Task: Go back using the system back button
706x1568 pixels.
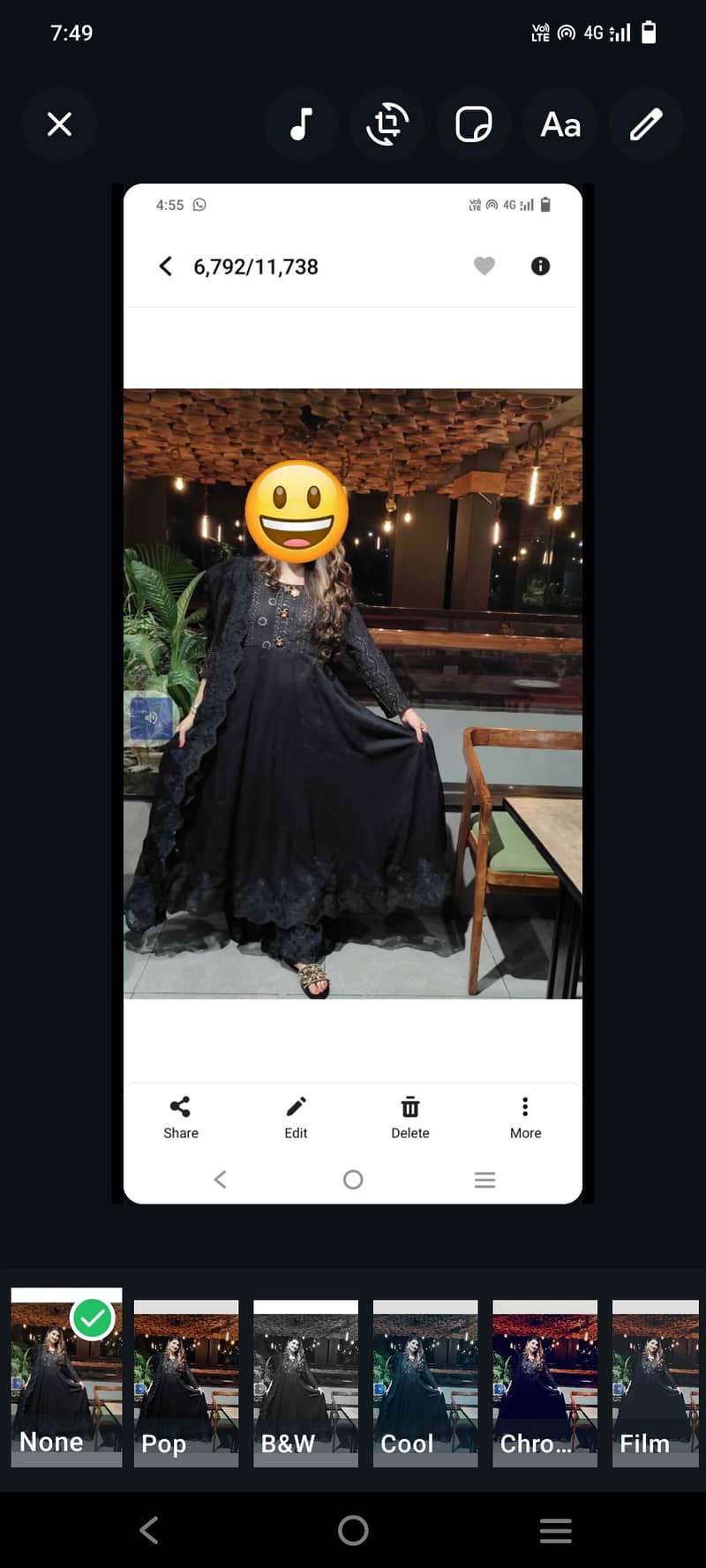Action: [x=149, y=1530]
